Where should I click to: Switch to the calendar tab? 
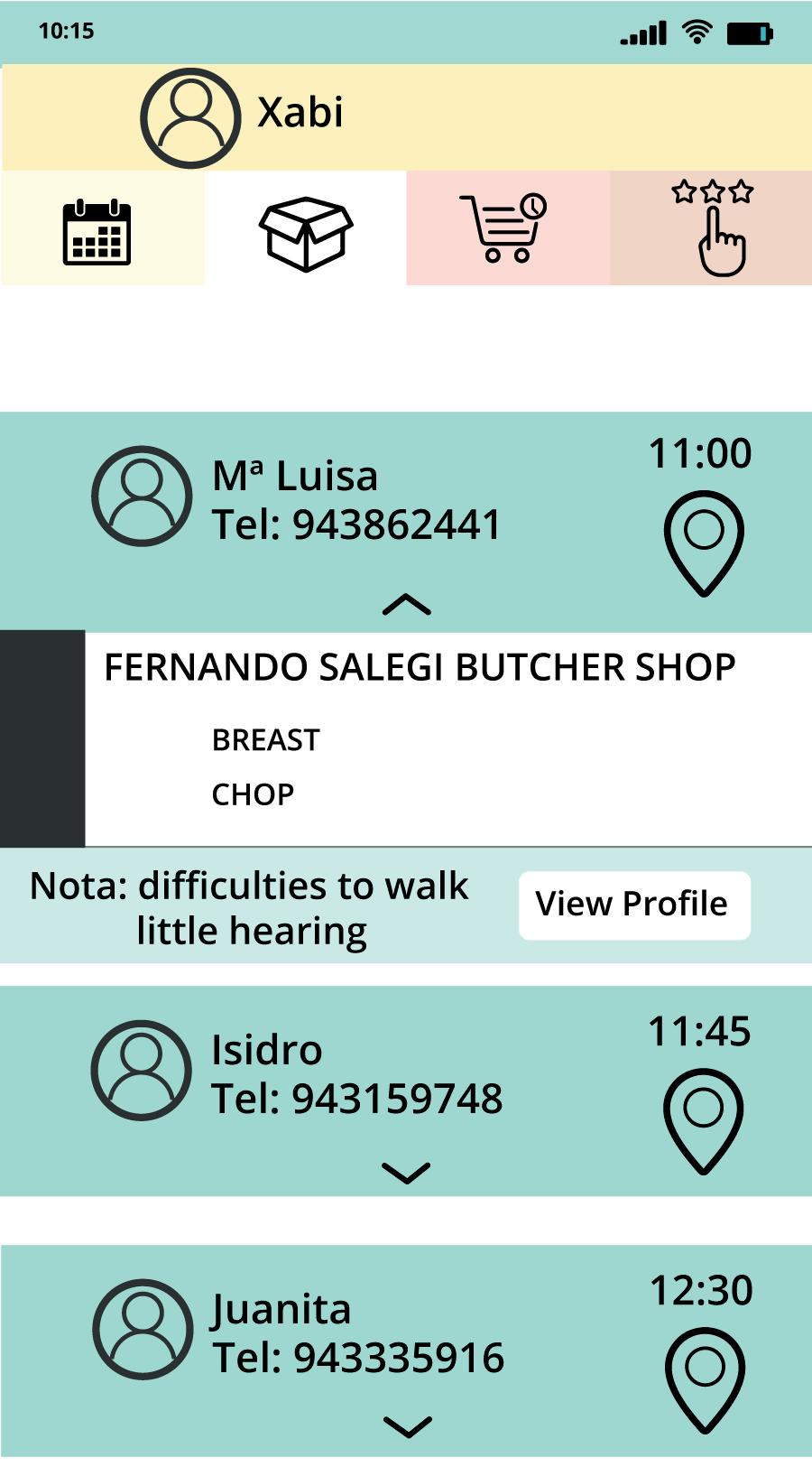[97, 231]
